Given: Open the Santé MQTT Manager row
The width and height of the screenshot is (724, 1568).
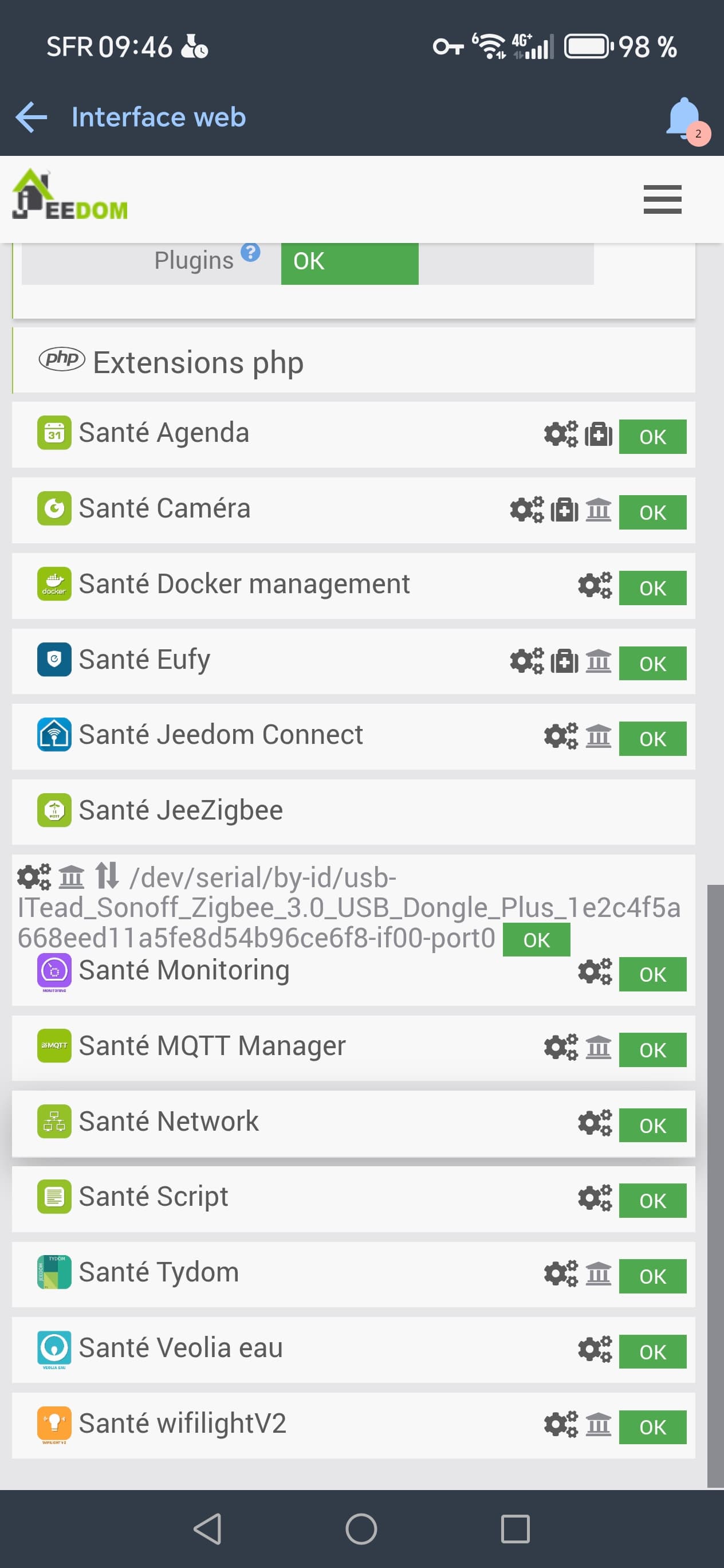Looking at the screenshot, I should (x=213, y=1046).
